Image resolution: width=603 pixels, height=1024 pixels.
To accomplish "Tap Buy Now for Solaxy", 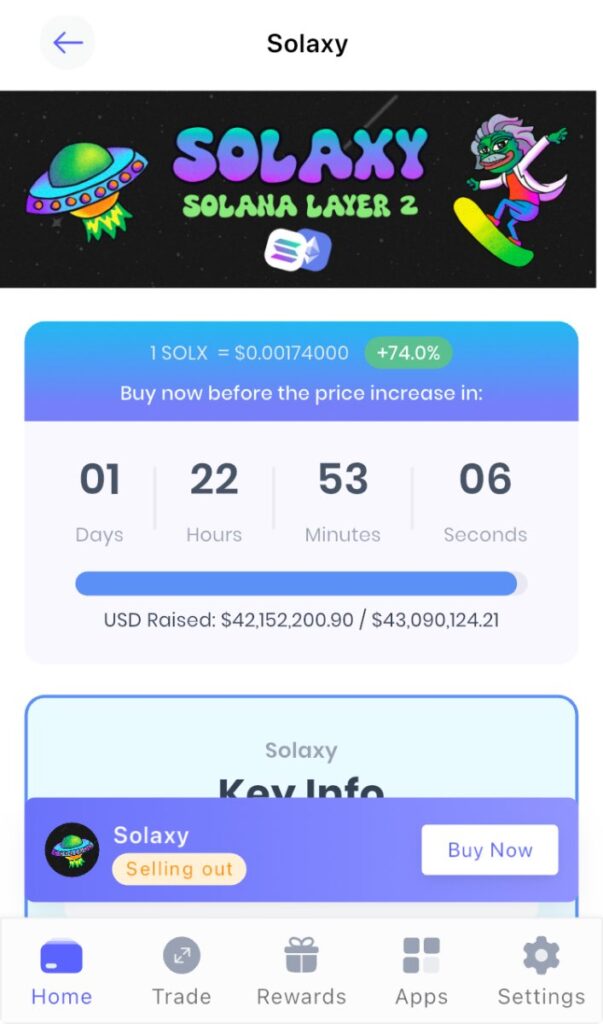I will [x=489, y=850].
